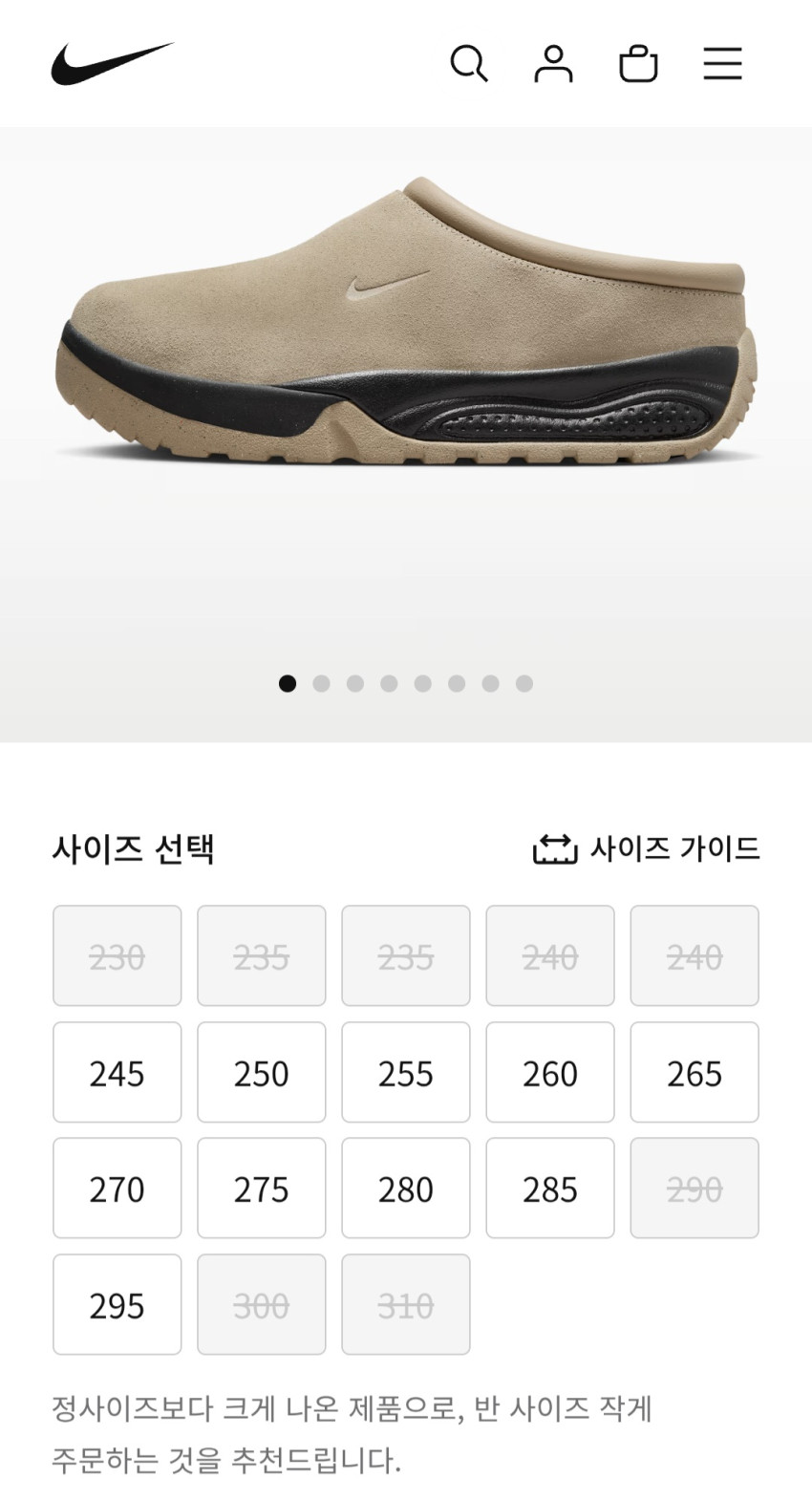Select size 245
The image size is (812, 1500).
[117, 1073]
